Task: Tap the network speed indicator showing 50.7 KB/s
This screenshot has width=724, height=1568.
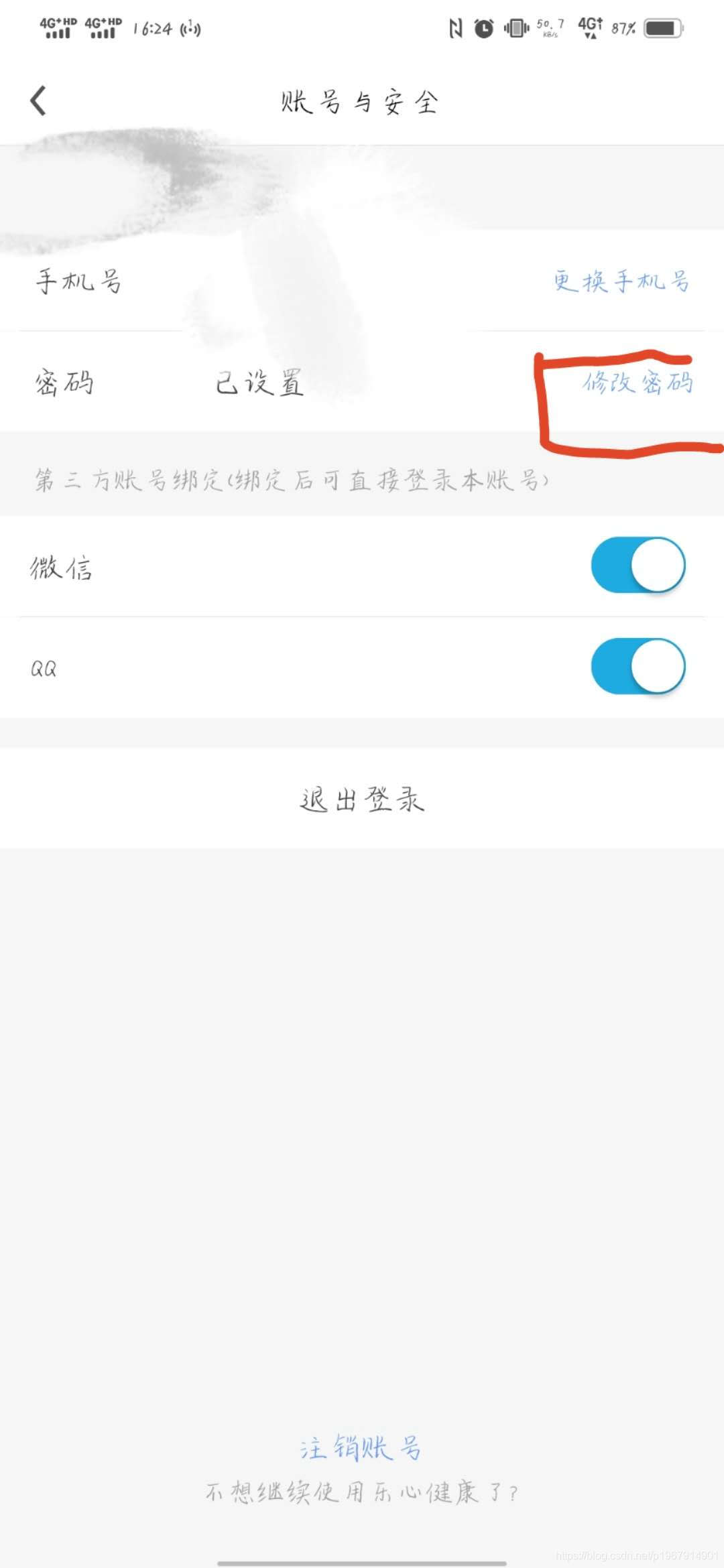Action: (548, 28)
